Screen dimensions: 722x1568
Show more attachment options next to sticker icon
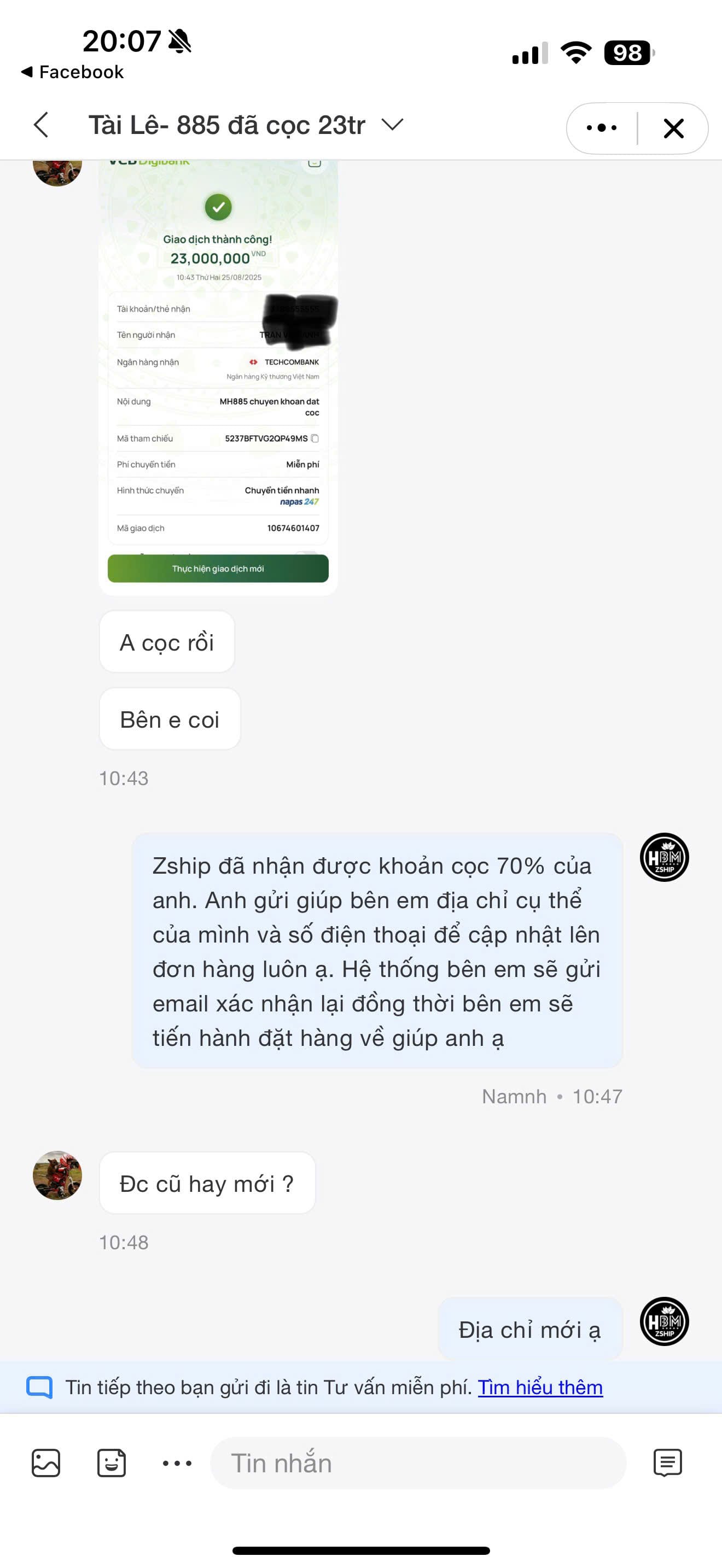coord(177,1462)
